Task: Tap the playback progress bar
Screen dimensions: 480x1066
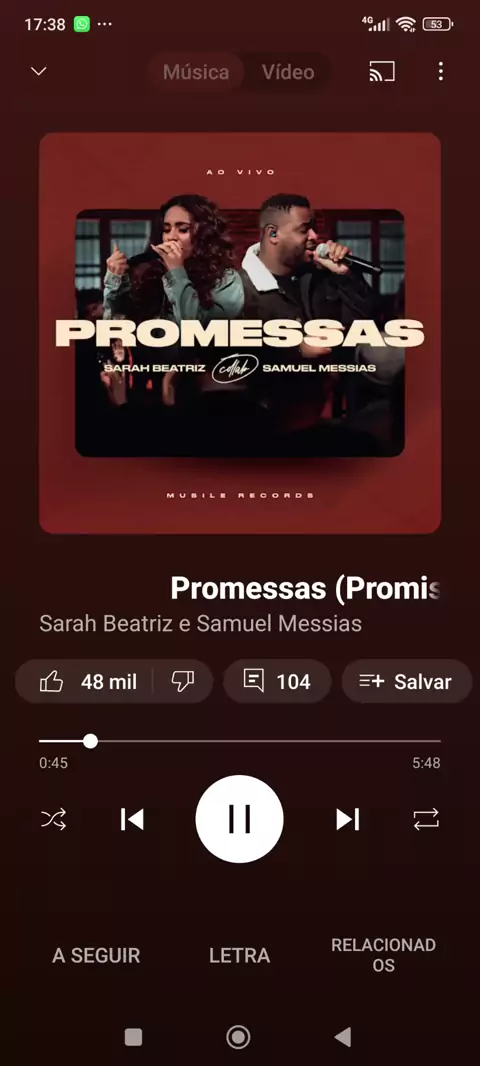Action: click(239, 741)
